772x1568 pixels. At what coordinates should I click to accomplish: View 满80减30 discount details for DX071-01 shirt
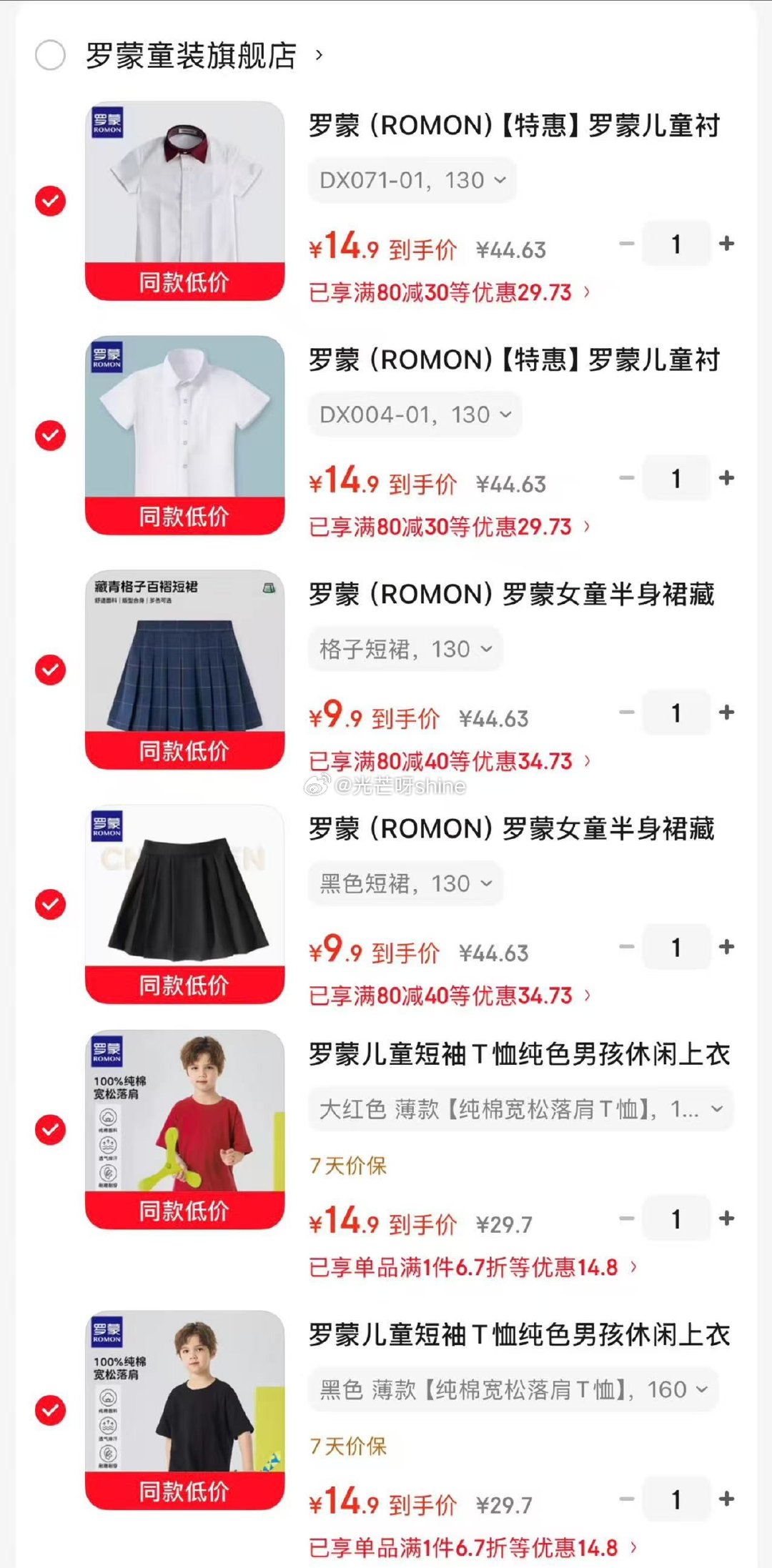(449, 292)
